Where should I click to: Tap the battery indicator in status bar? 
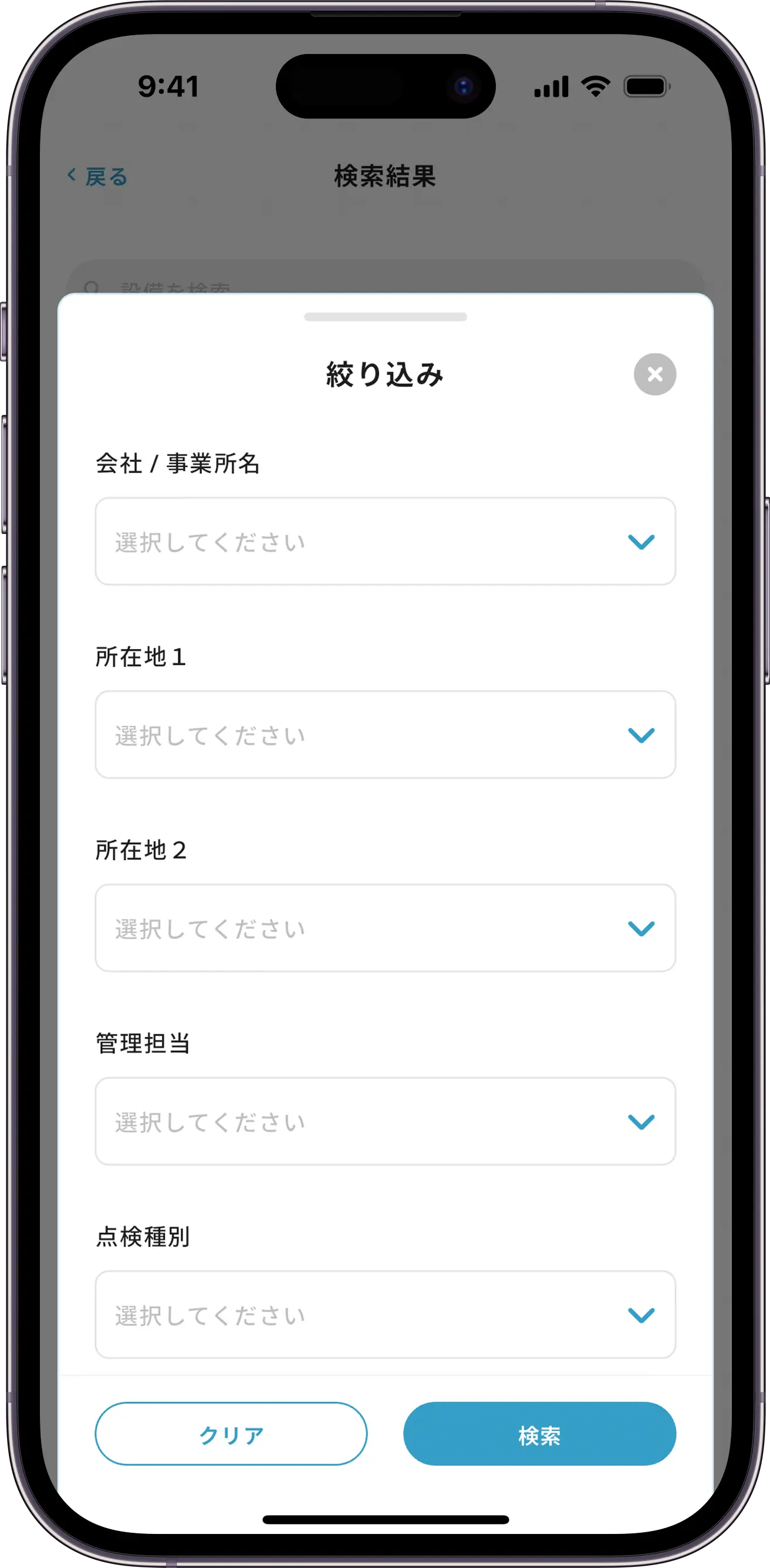click(x=647, y=87)
